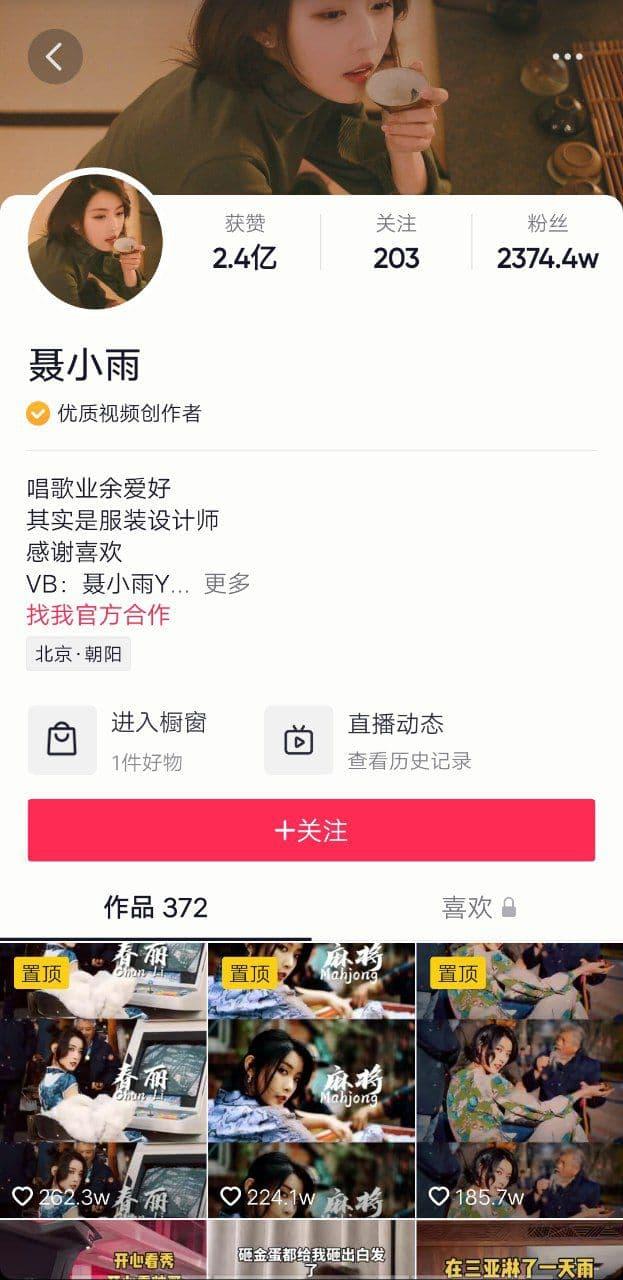
Task: Tap the 获赞 2.4亿 likes stat
Action: pyautogui.click(x=244, y=242)
